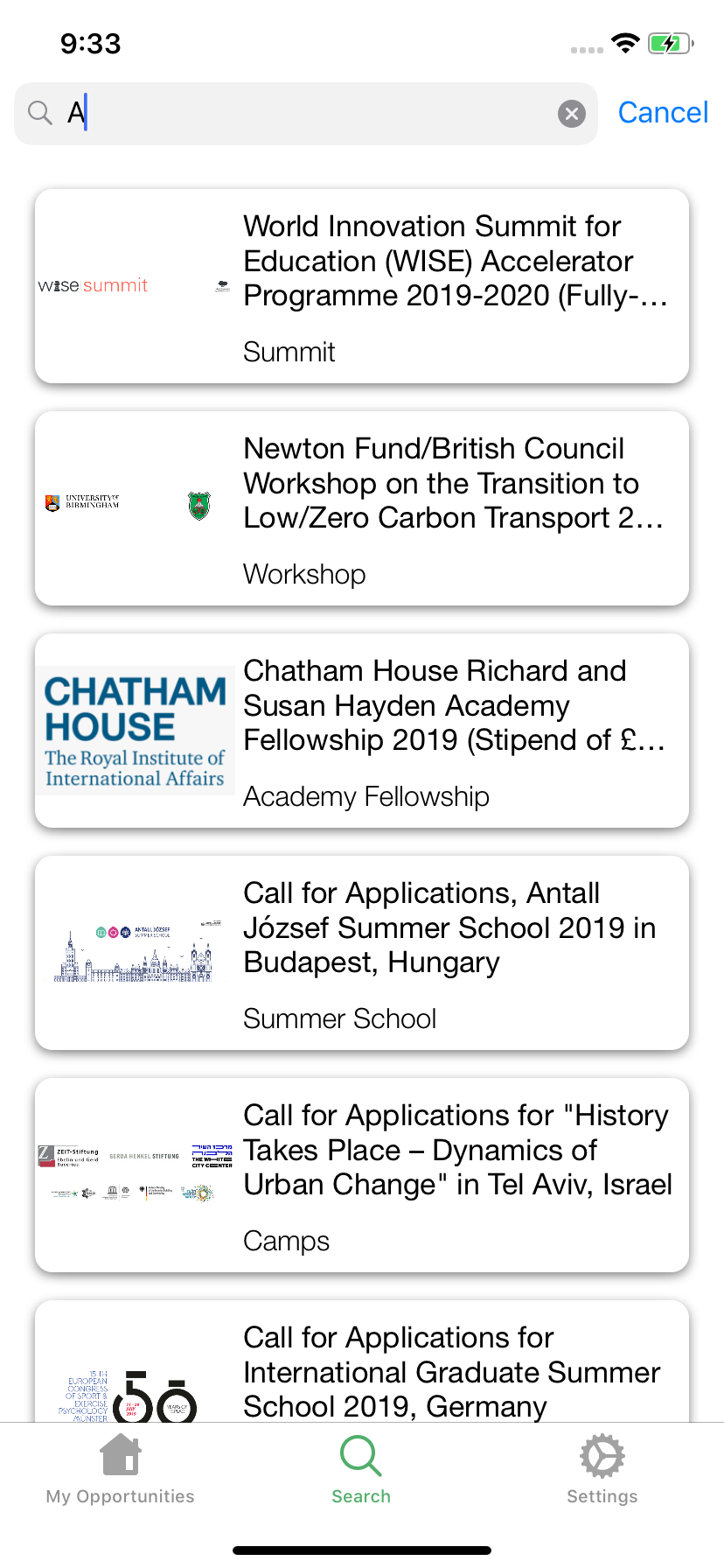Go to the Settings tab
The height and width of the screenshot is (1568, 724).
[602, 1470]
